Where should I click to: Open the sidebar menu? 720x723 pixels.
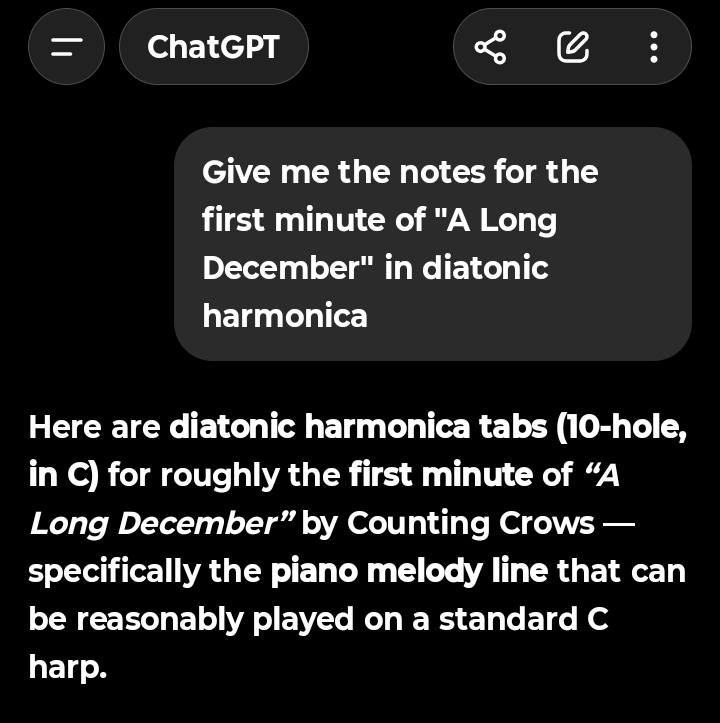66,46
